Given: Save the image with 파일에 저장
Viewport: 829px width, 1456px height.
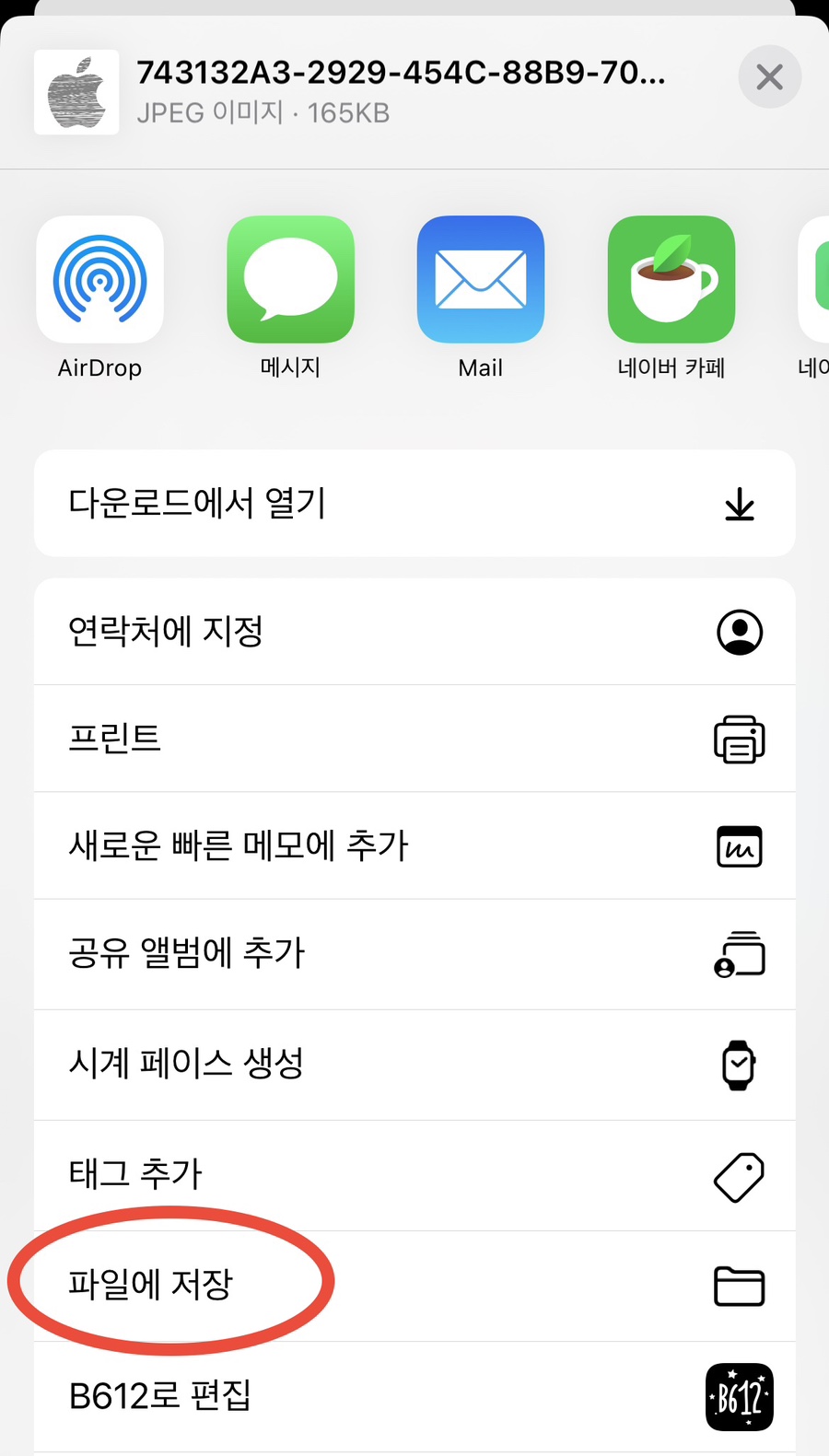Looking at the screenshot, I should click(x=414, y=1286).
